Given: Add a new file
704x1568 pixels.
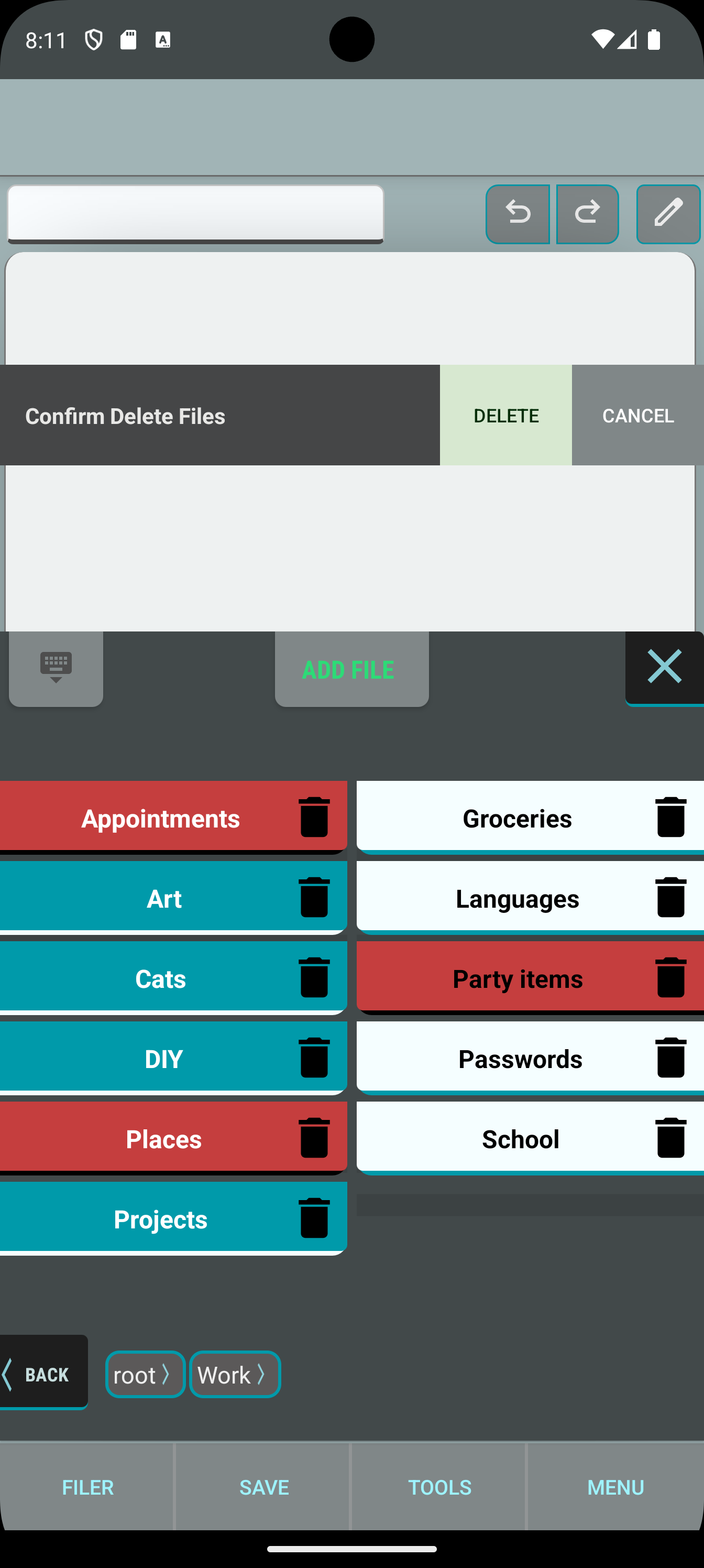Looking at the screenshot, I should click(x=351, y=669).
